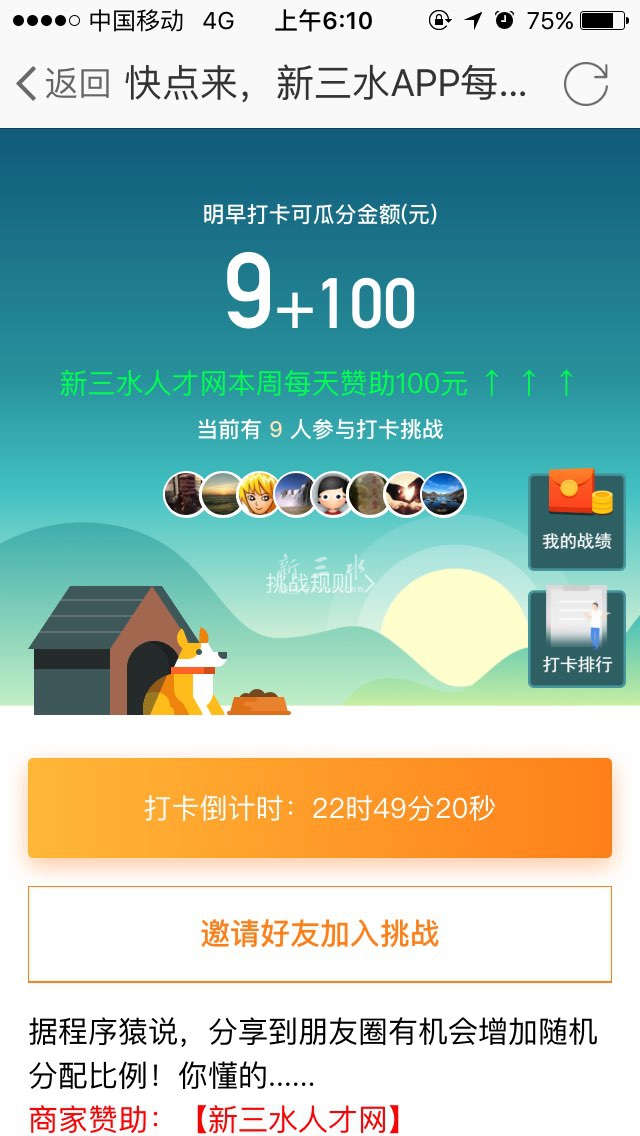Refresh the page with the reload icon
This screenshot has height=1136, width=640.
point(585,84)
